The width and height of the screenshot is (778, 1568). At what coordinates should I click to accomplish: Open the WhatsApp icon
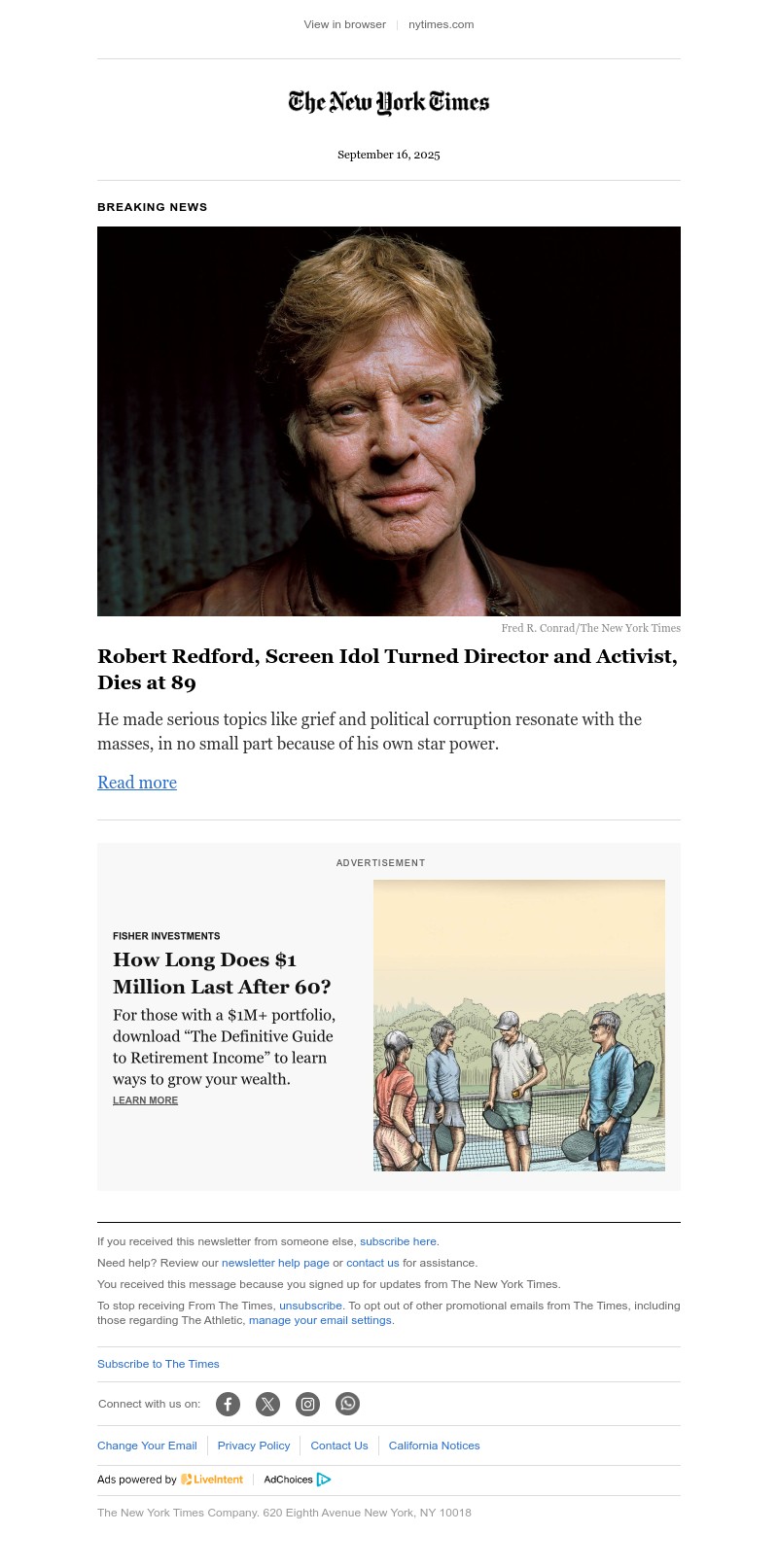(x=347, y=1404)
